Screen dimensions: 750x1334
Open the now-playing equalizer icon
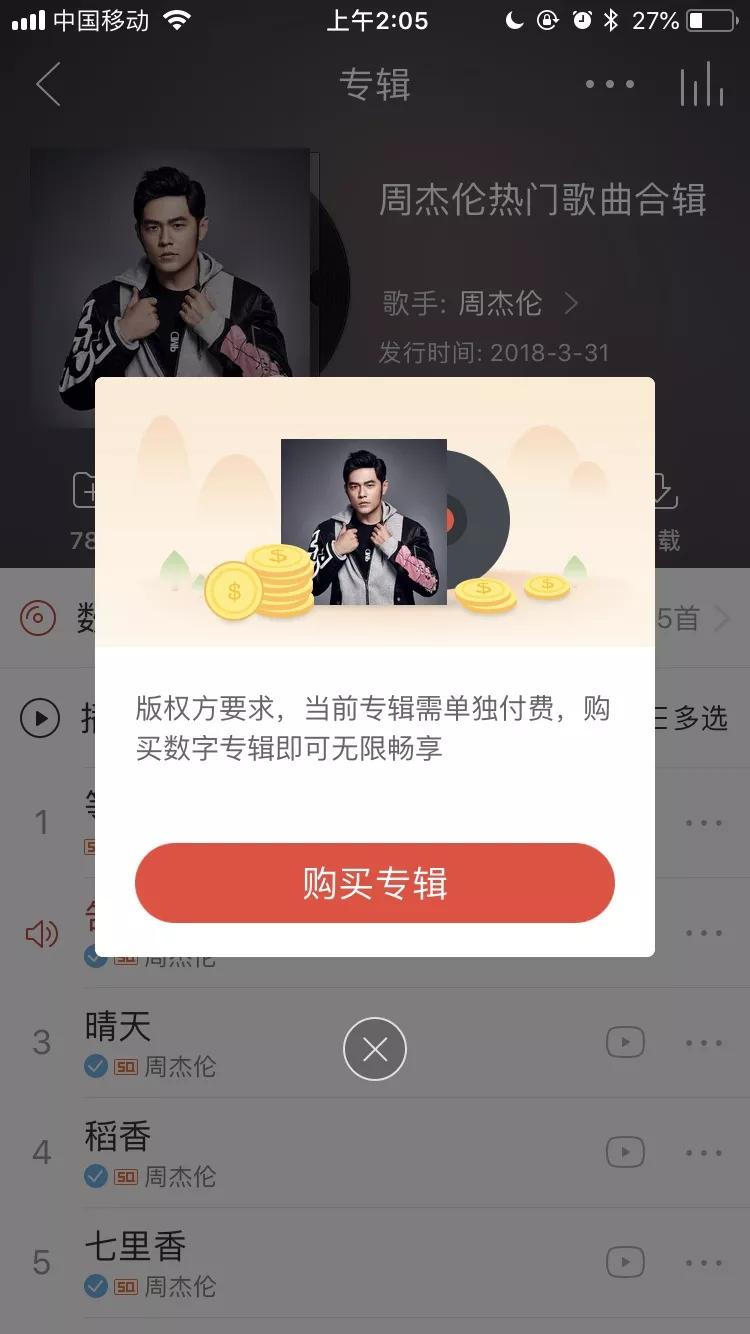click(x=701, y=84)
